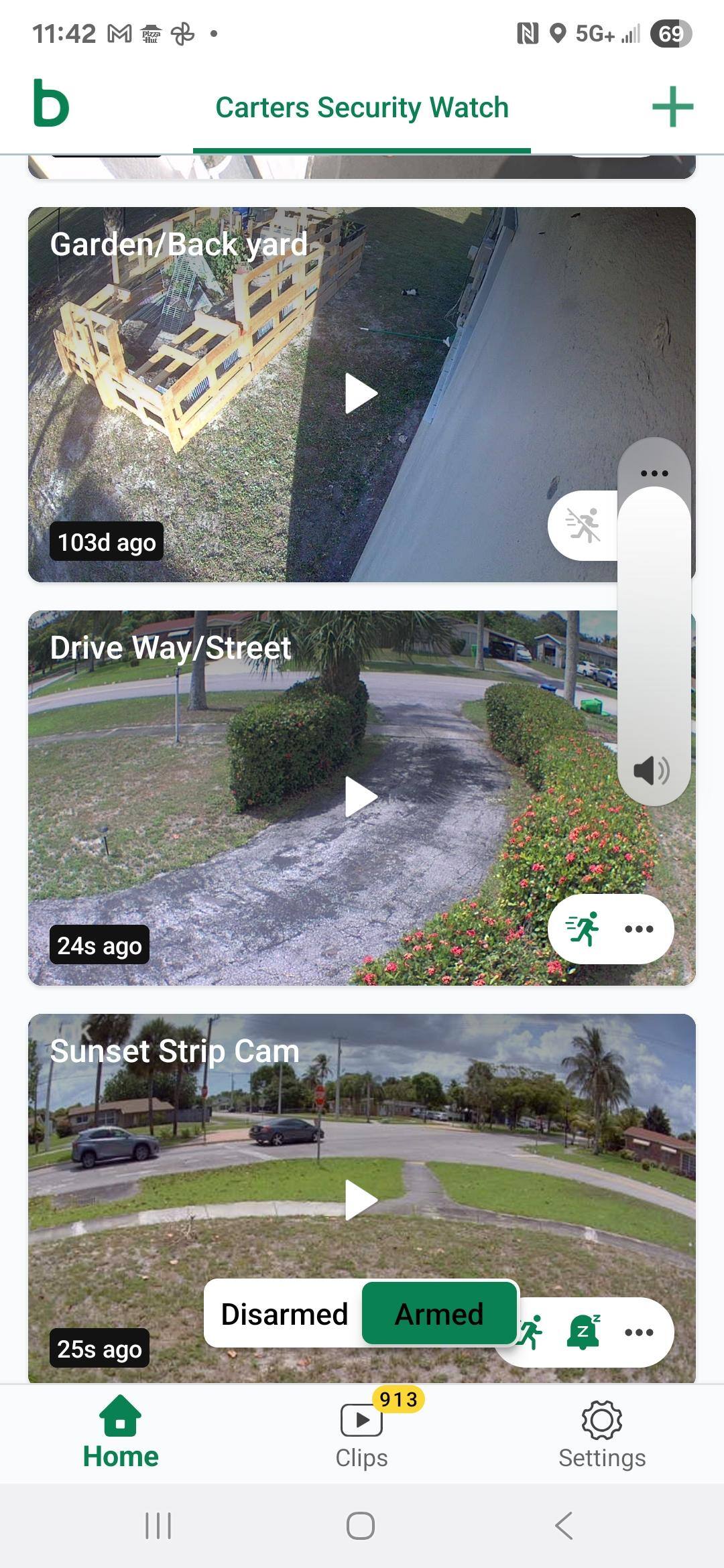
Task: Tap the Blink logo icon
Action: coord(52,104)
